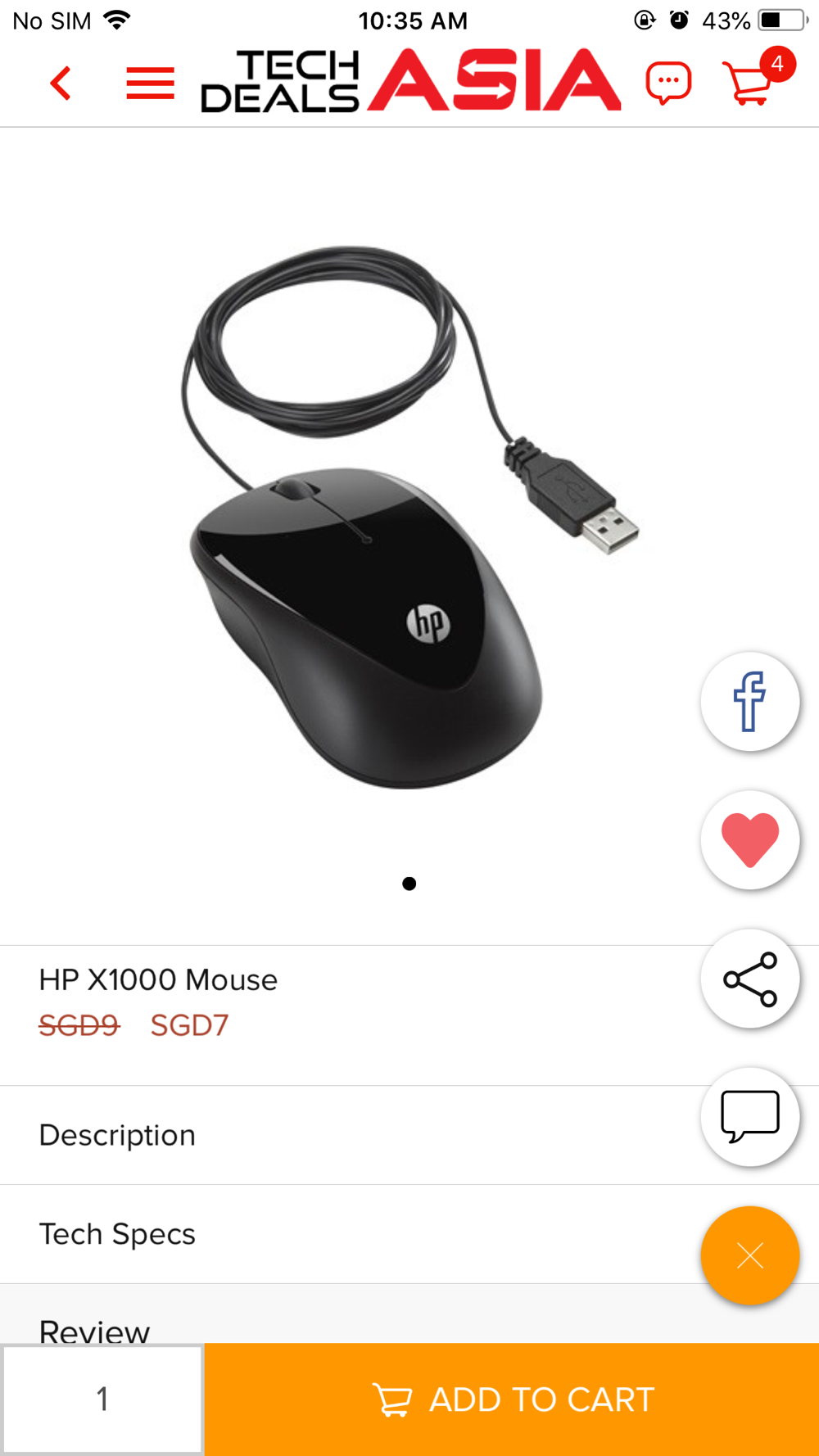Add the mouse to favorites
Viewport: 819px width, 1456px height.
tap(749, 840)
